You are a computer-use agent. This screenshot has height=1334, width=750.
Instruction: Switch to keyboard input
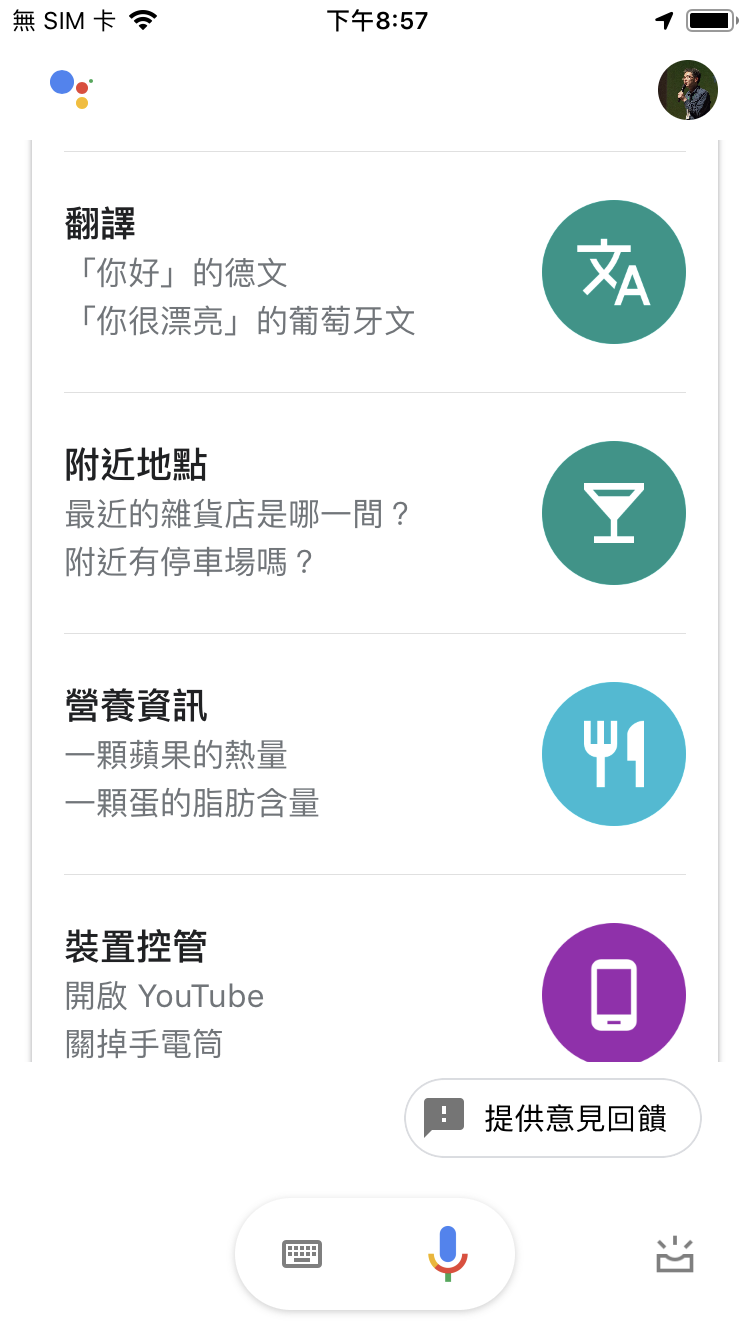302,1253
